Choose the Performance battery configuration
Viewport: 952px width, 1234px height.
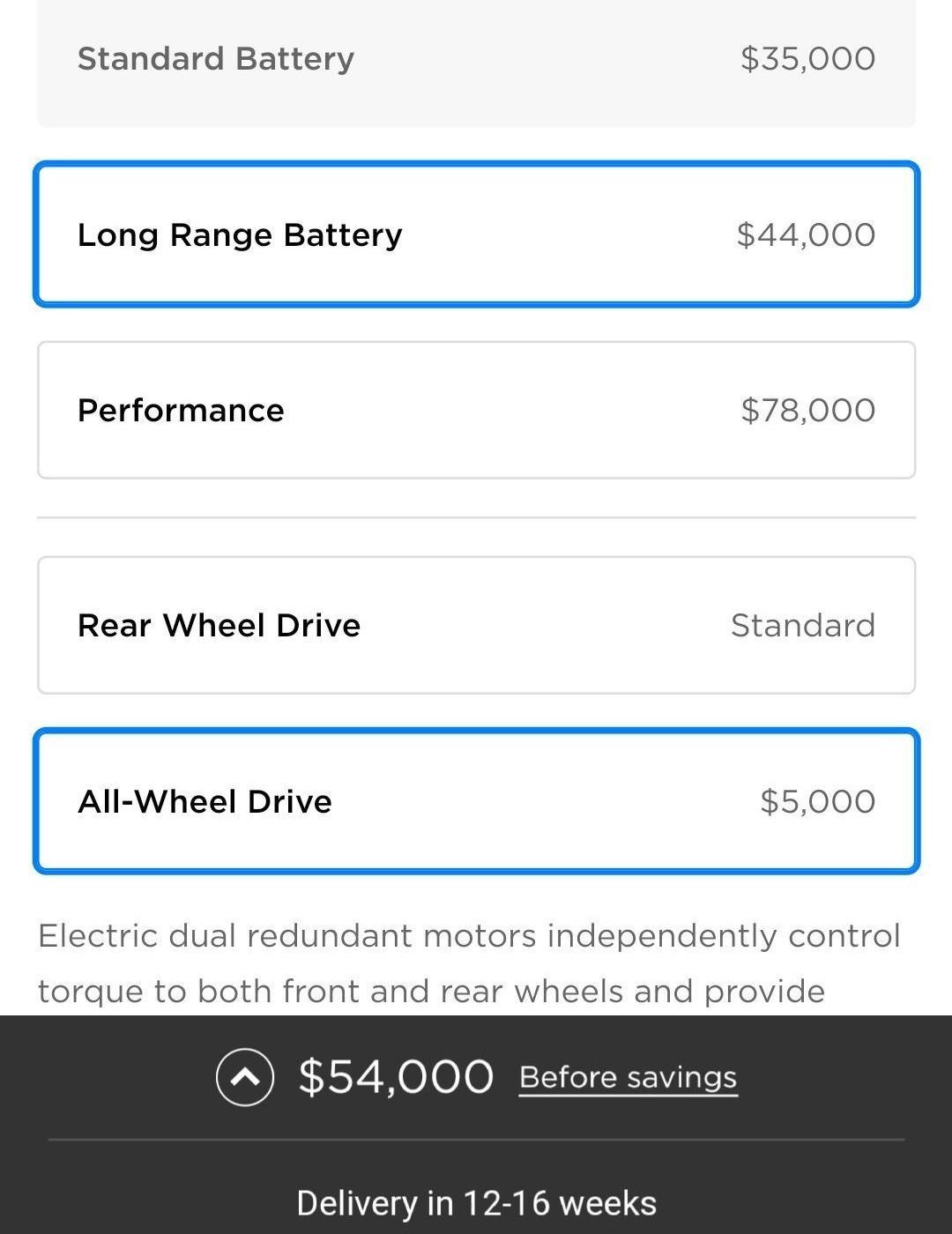point(476,408)
